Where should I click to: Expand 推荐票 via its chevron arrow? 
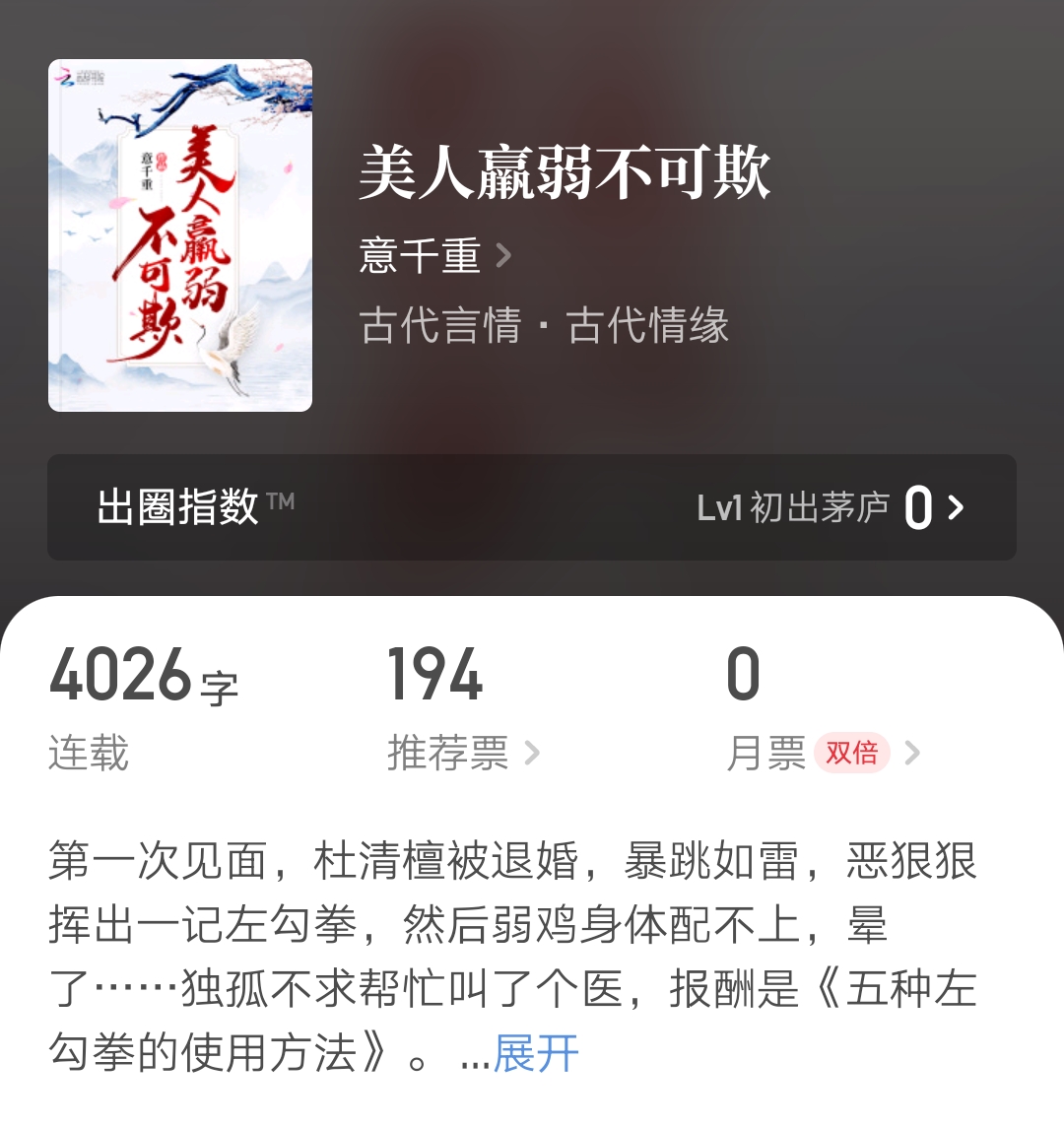(532, 753)
